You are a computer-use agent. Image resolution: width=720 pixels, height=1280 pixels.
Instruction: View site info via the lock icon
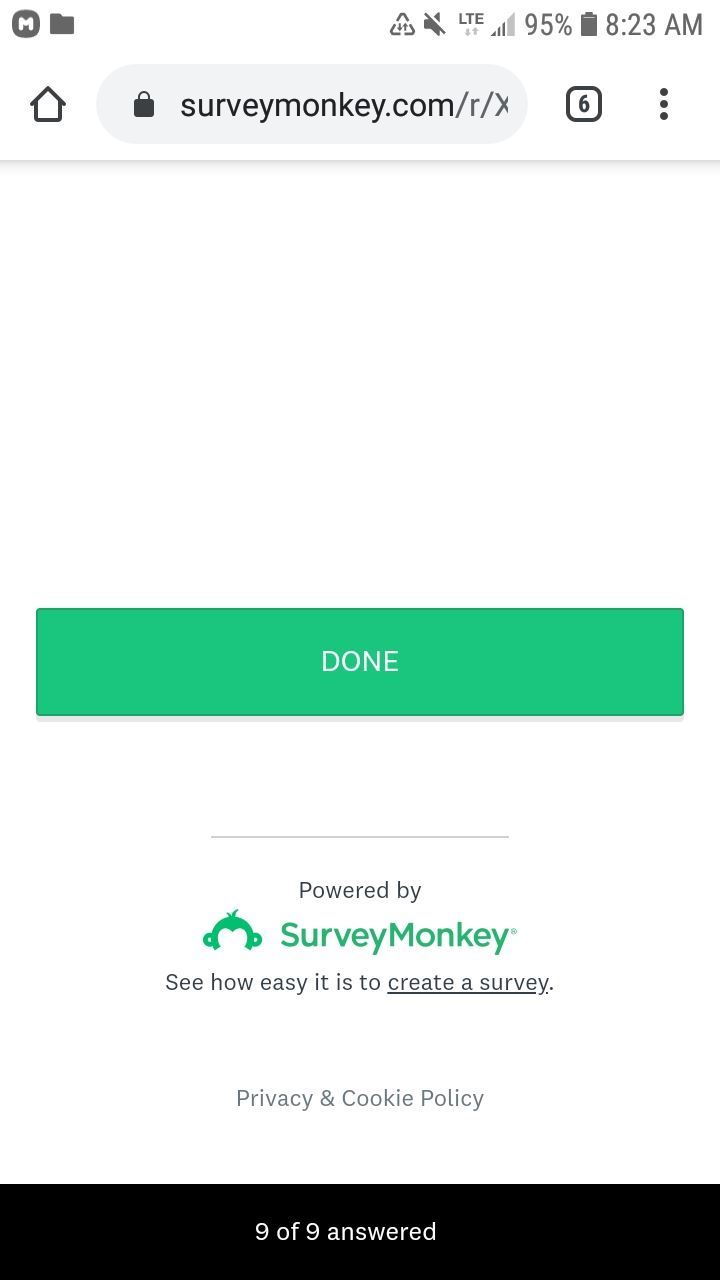144,104
